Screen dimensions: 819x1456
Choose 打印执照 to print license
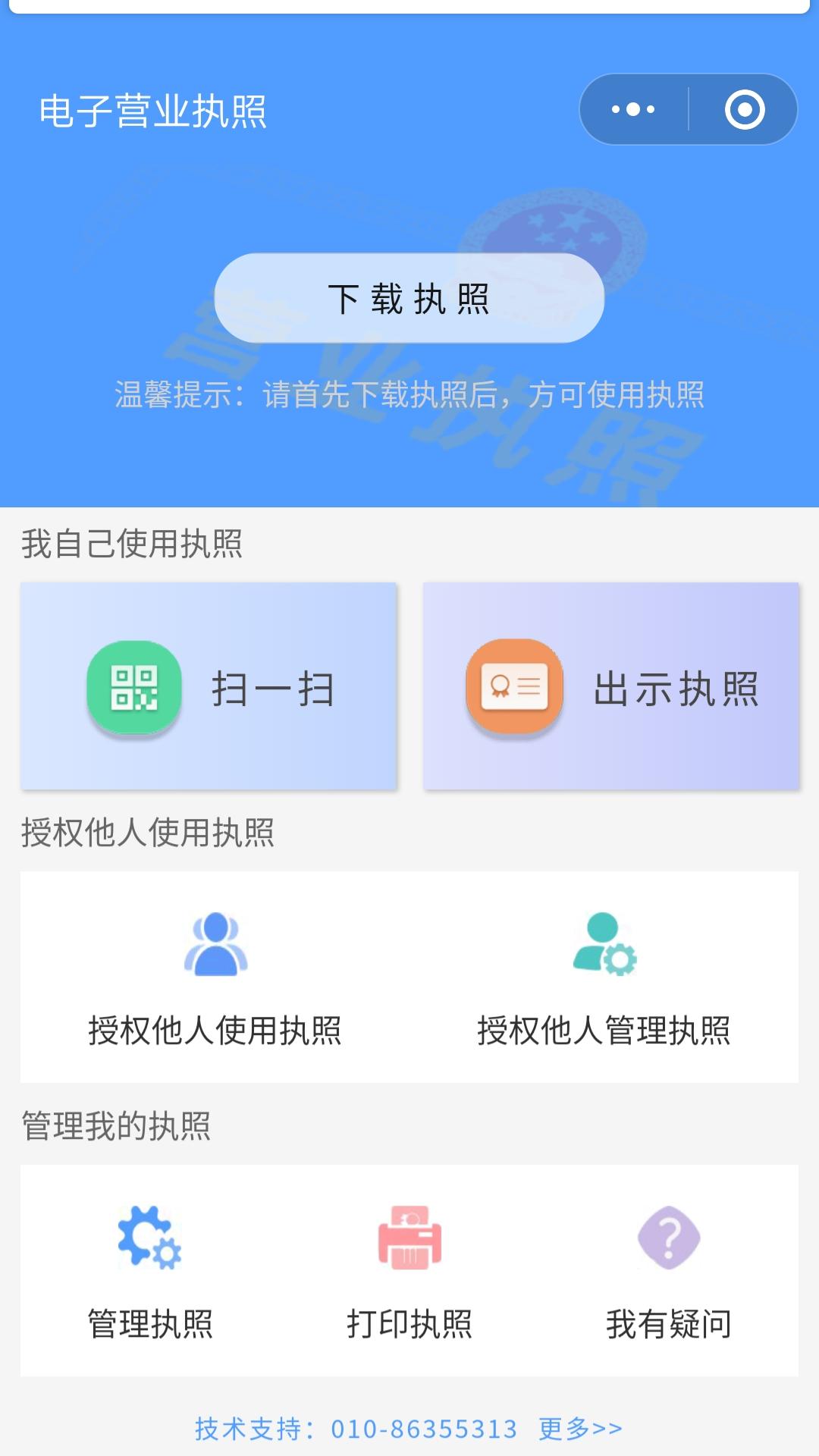pos(409,1271)
